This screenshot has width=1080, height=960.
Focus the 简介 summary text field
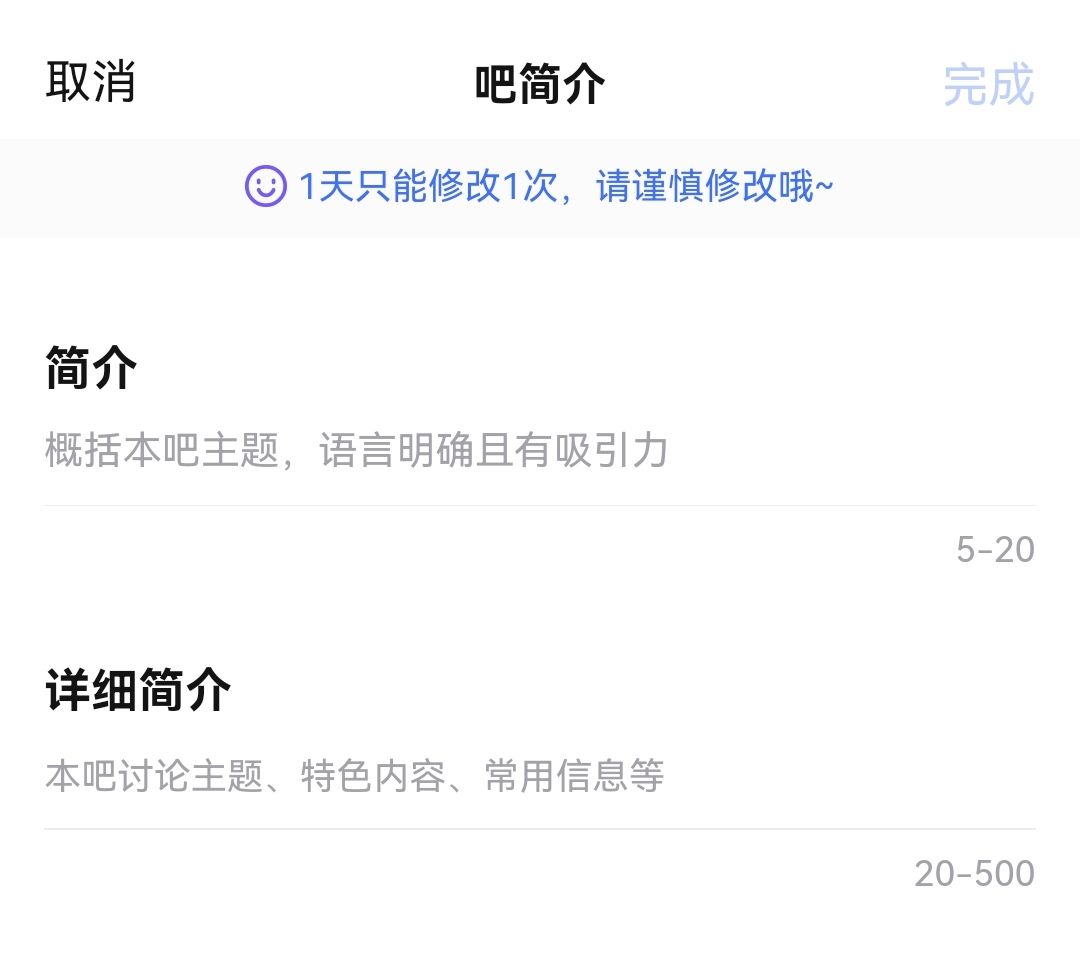click(540, 450)
